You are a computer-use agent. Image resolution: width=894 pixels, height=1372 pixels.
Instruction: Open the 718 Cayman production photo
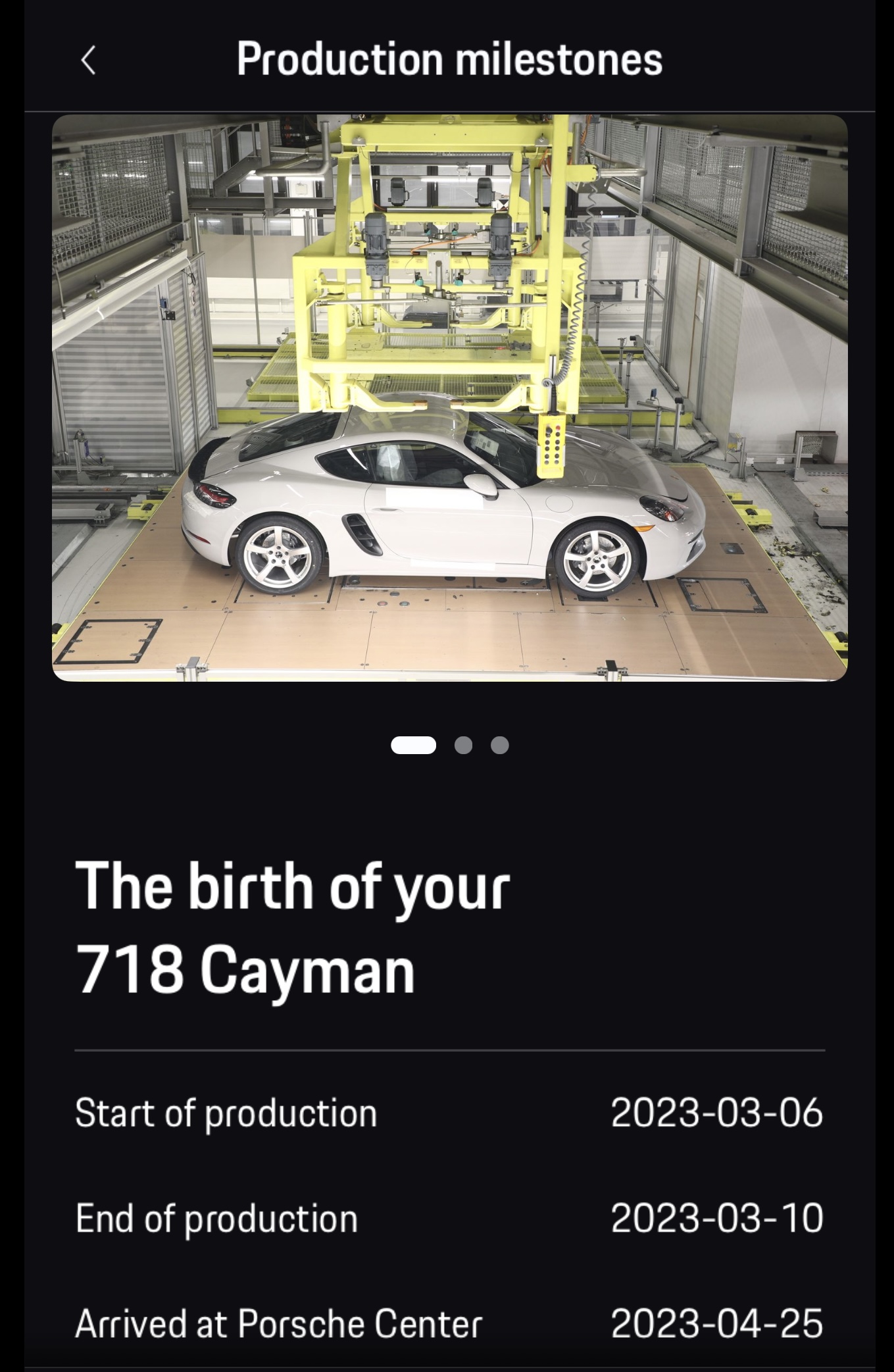point(449,397)
